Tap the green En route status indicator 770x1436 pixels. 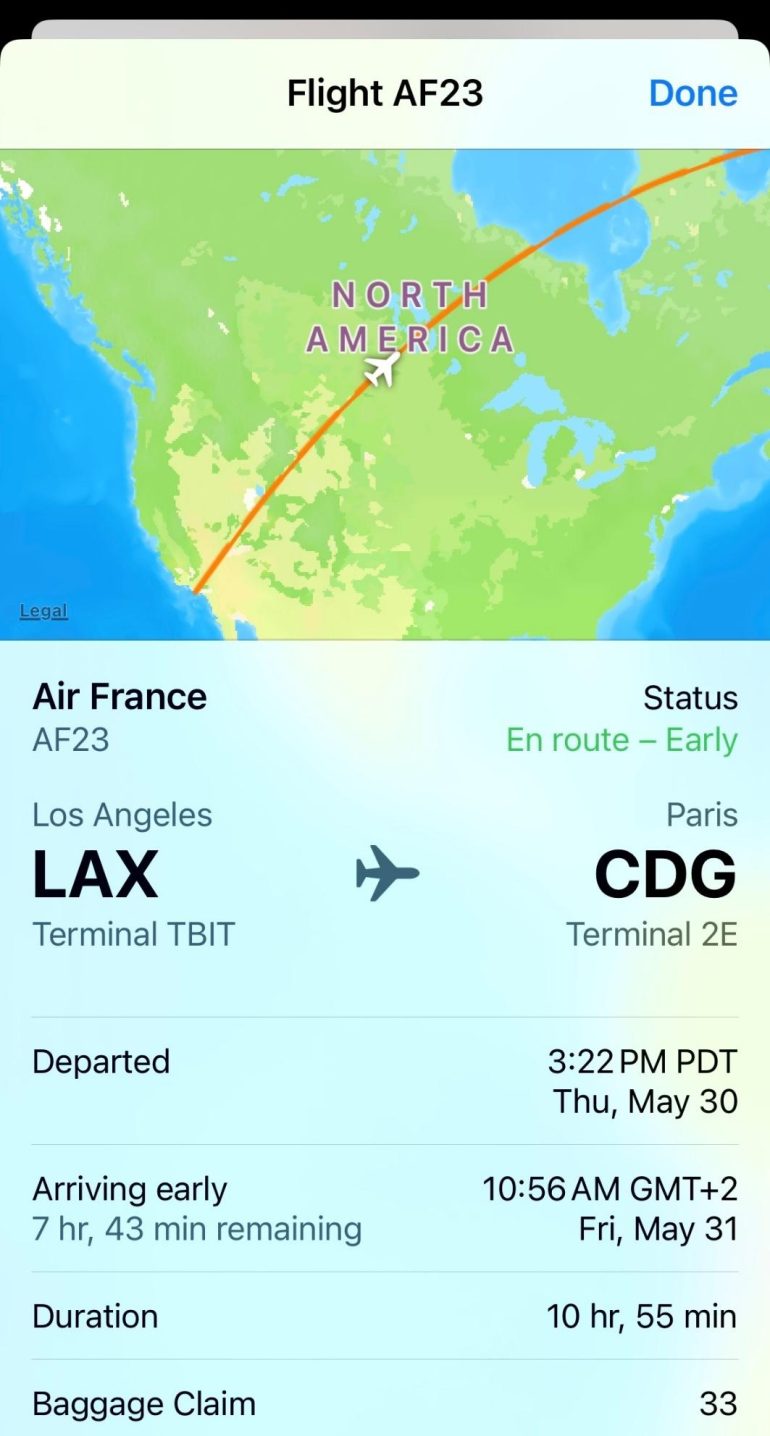click(x=622, y=739)
